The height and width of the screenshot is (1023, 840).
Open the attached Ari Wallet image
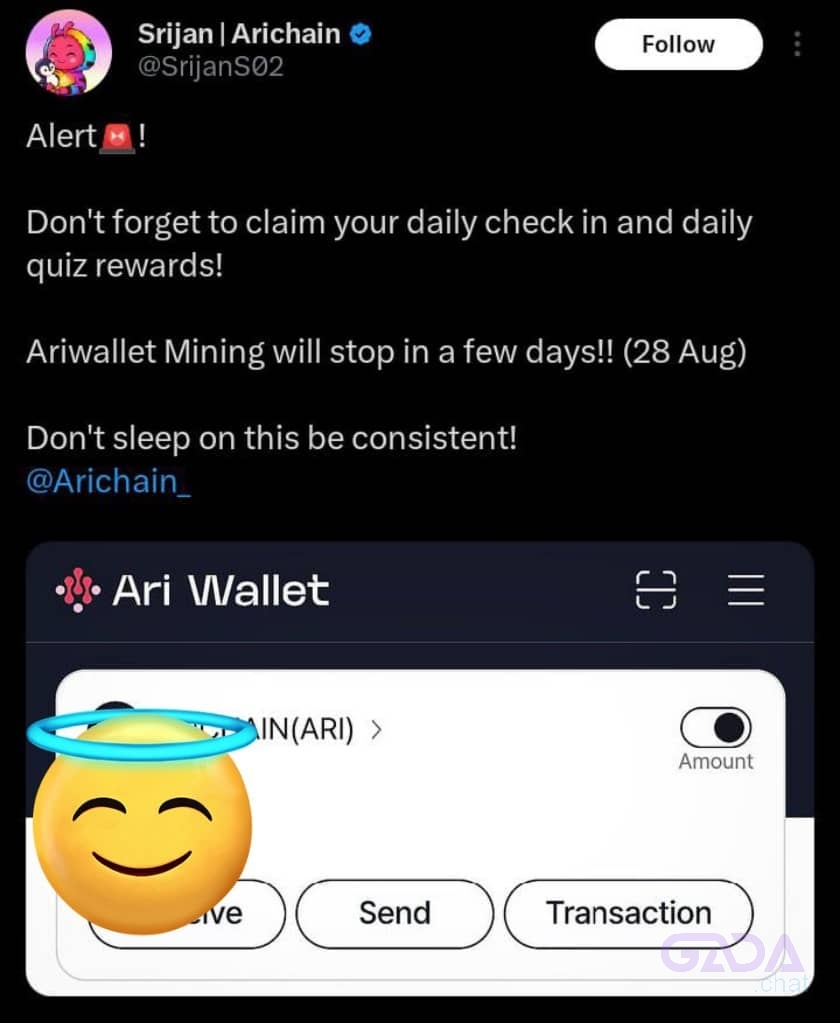[420, 768]
